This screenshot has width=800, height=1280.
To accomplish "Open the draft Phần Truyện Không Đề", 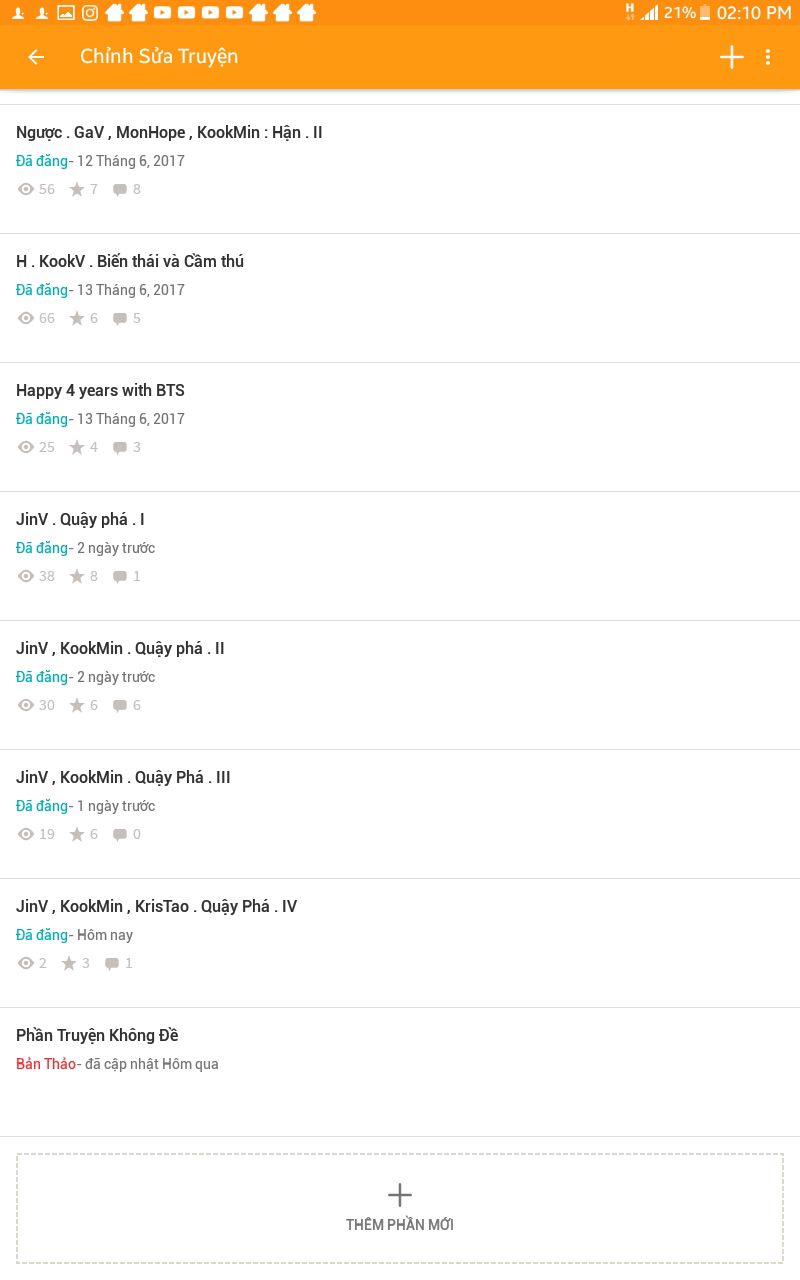I will point(400,1072).
